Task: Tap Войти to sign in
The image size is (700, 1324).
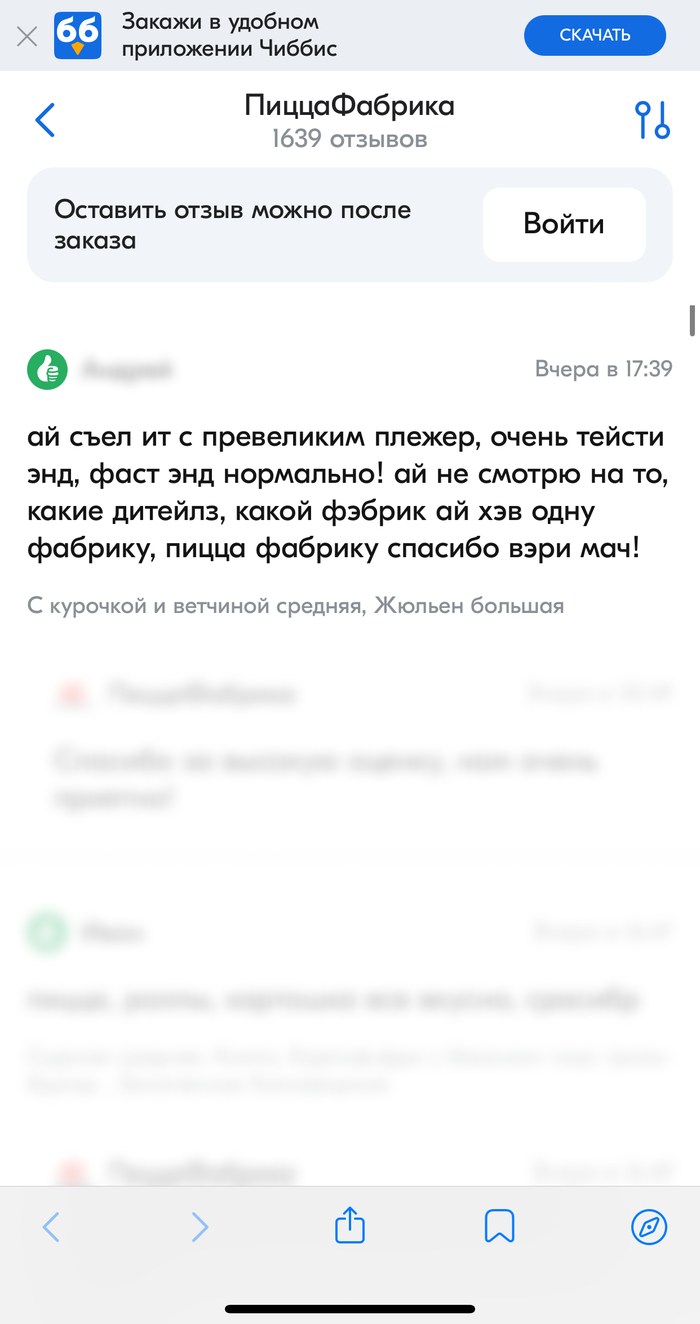Action: [x=564, y=224]
